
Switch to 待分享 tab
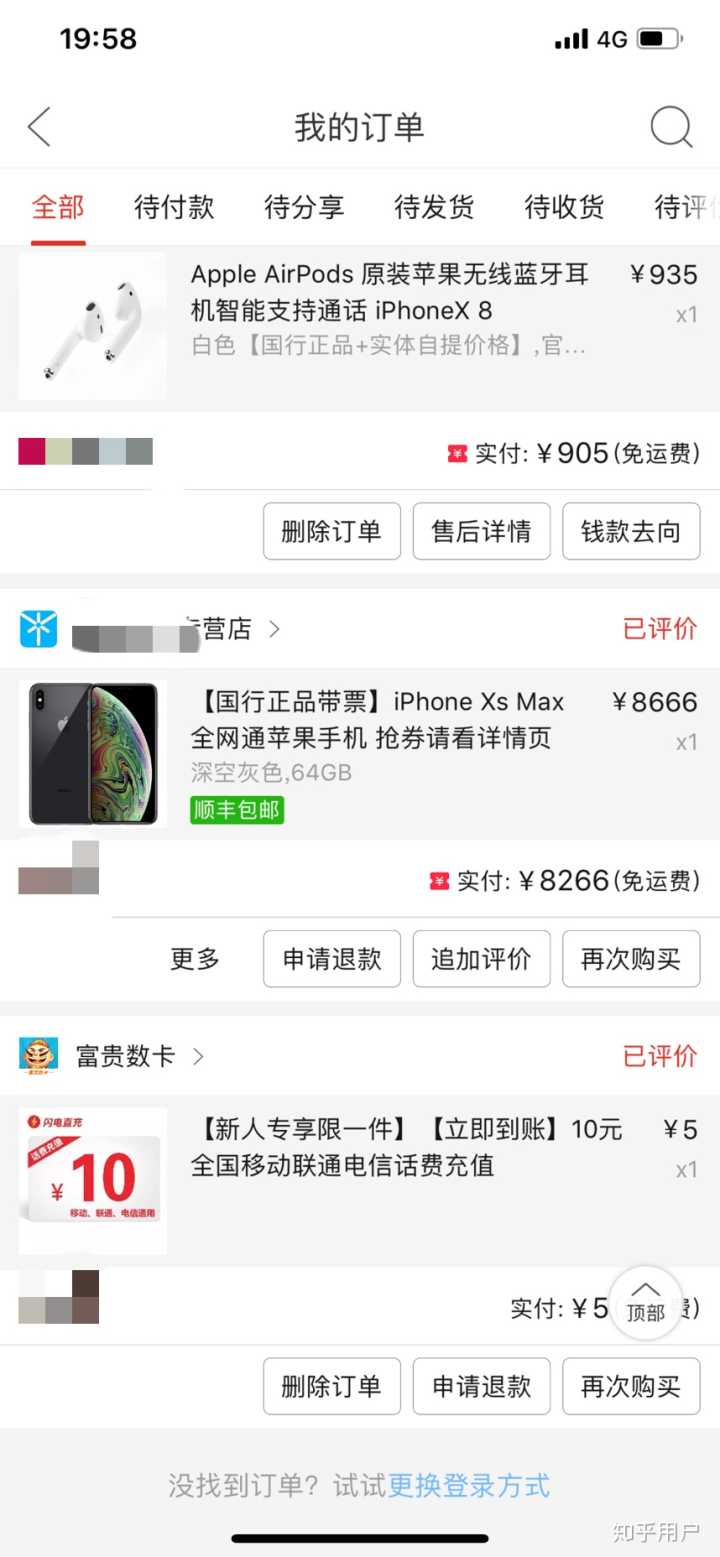coord(304,208)
